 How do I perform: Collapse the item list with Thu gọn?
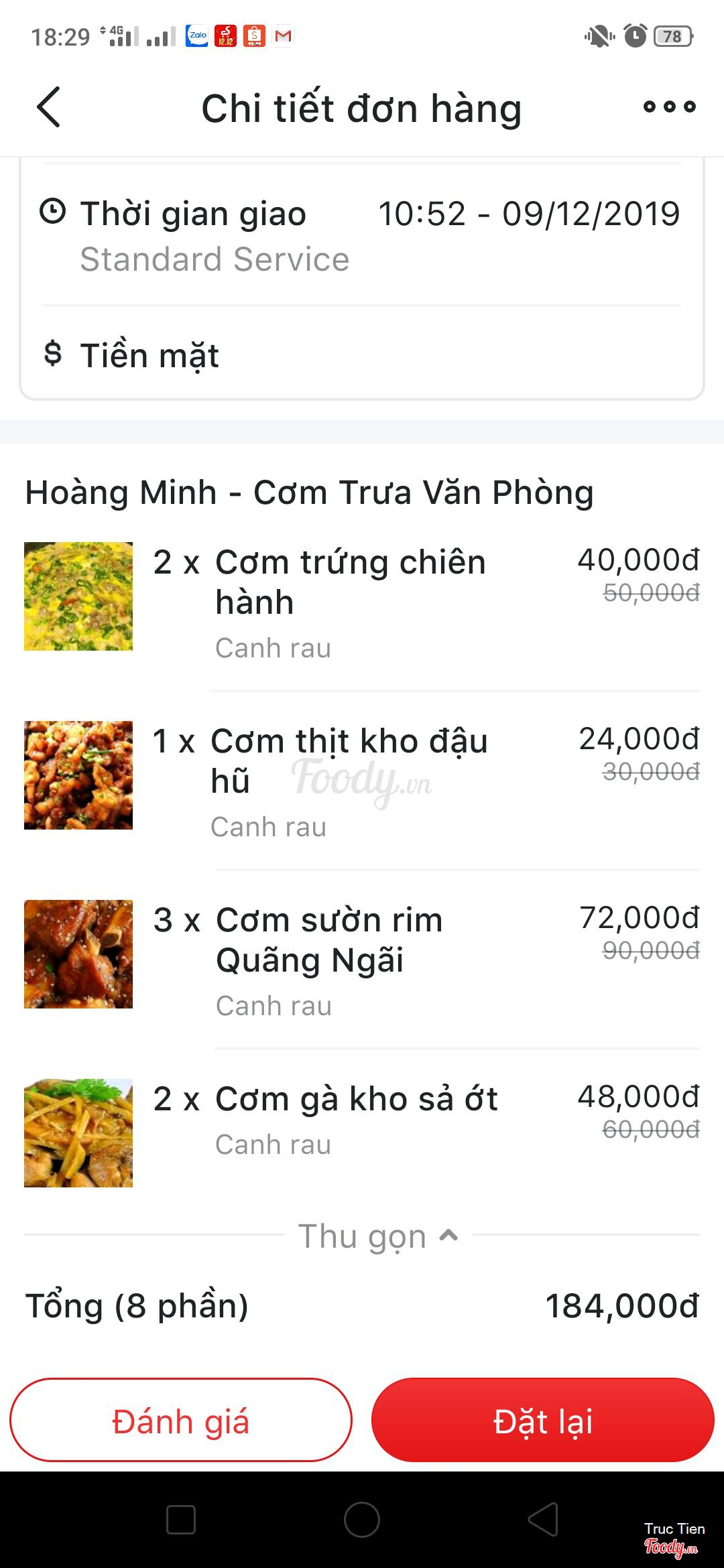(x=378, y=1236)
